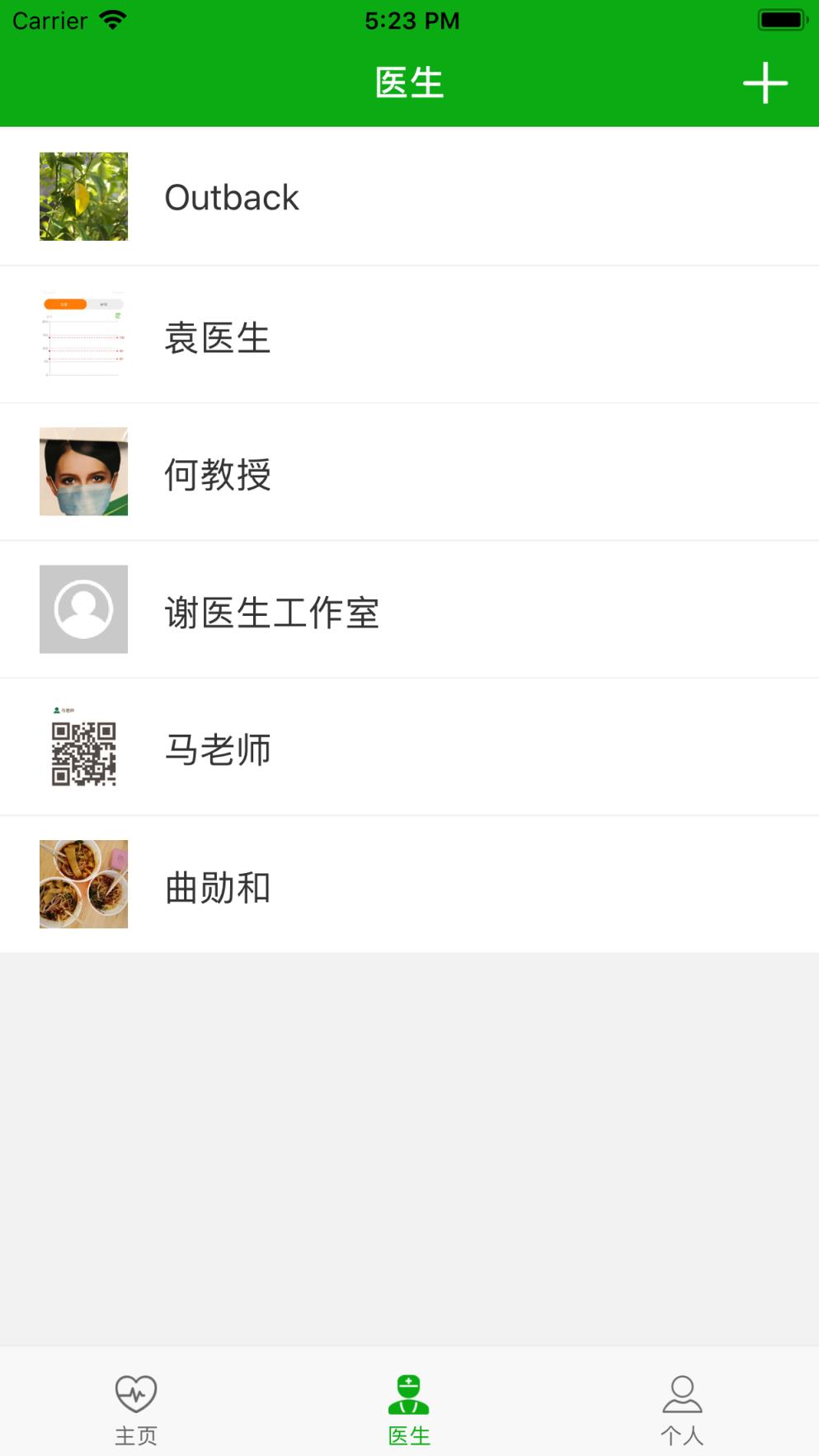Tap Outback's leaf photo thumbnail
Screen dimensions: 819x1456
click(83, 197)
